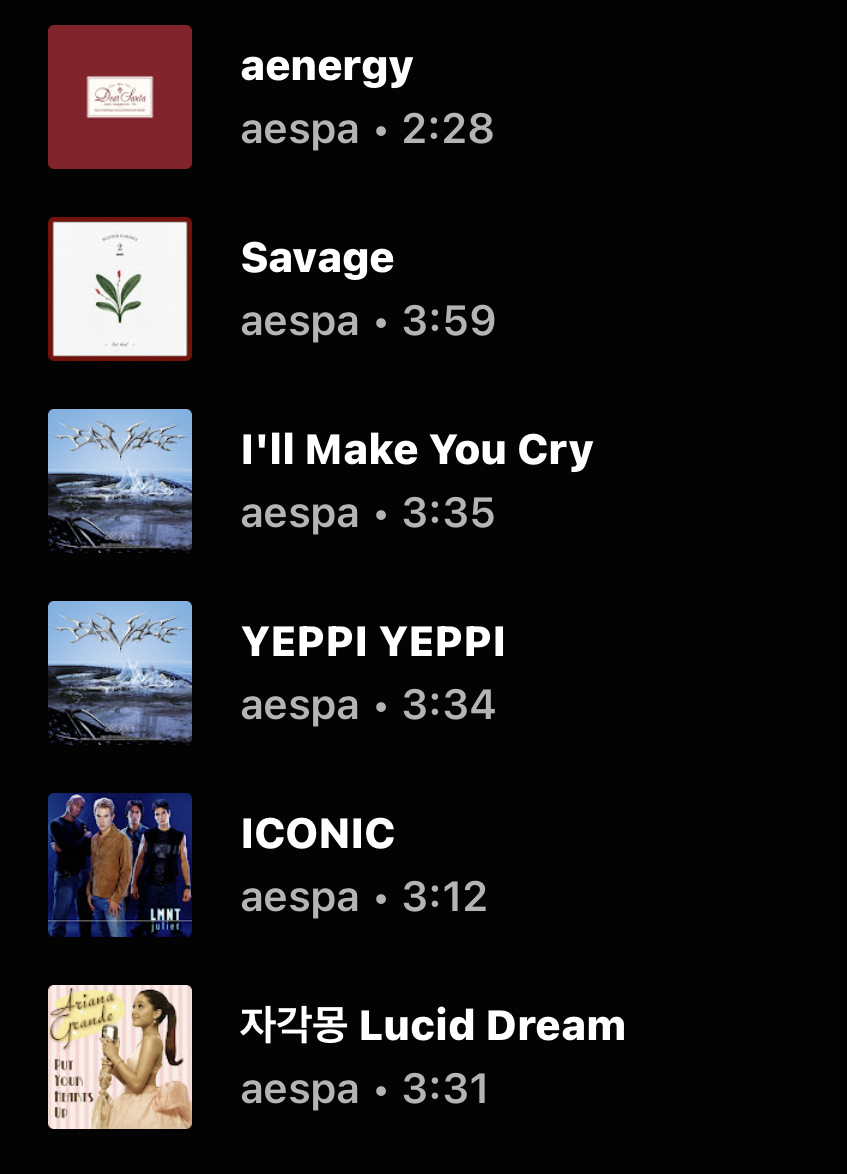
Task: Choose the song ICONIC
Action: tap(318, 835)
